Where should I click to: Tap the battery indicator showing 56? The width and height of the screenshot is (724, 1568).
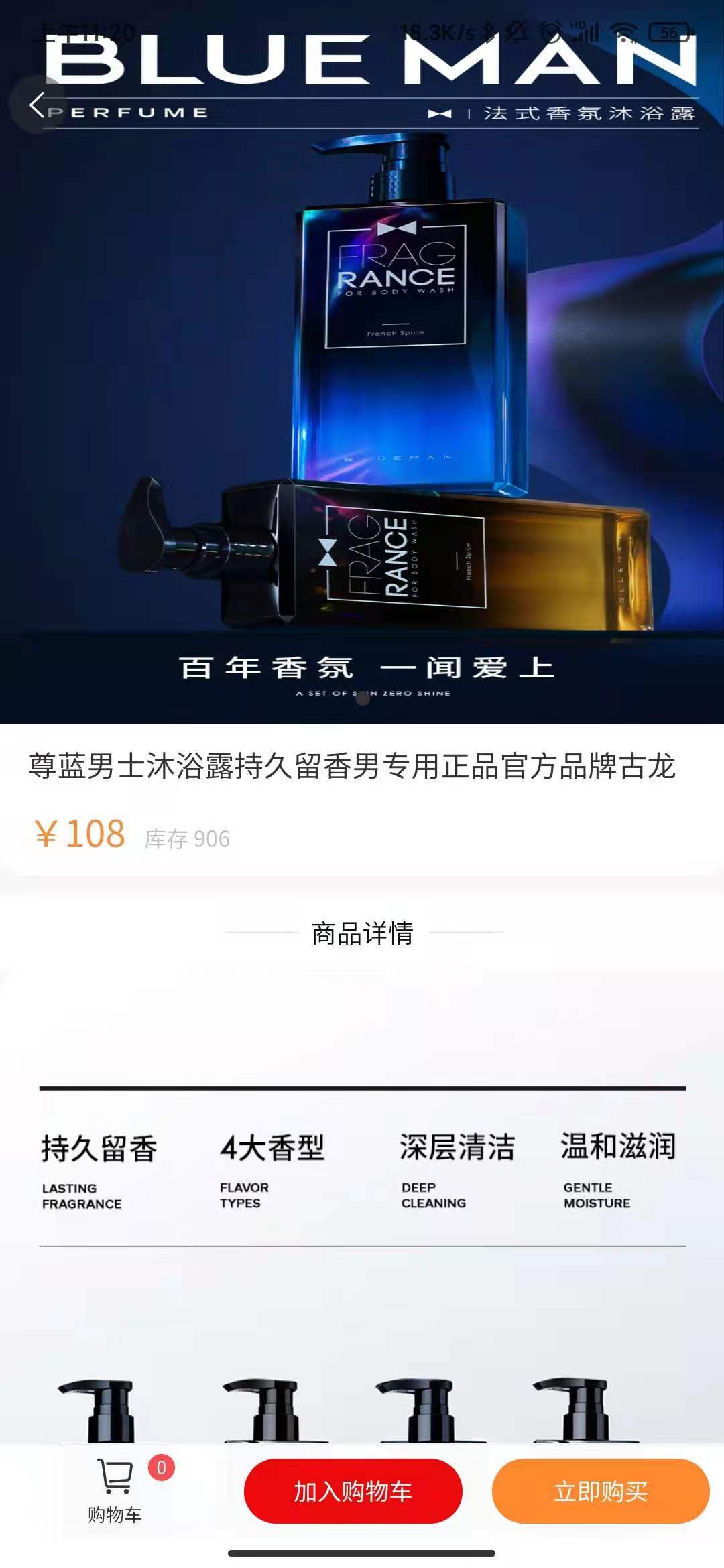pos(670,31)
